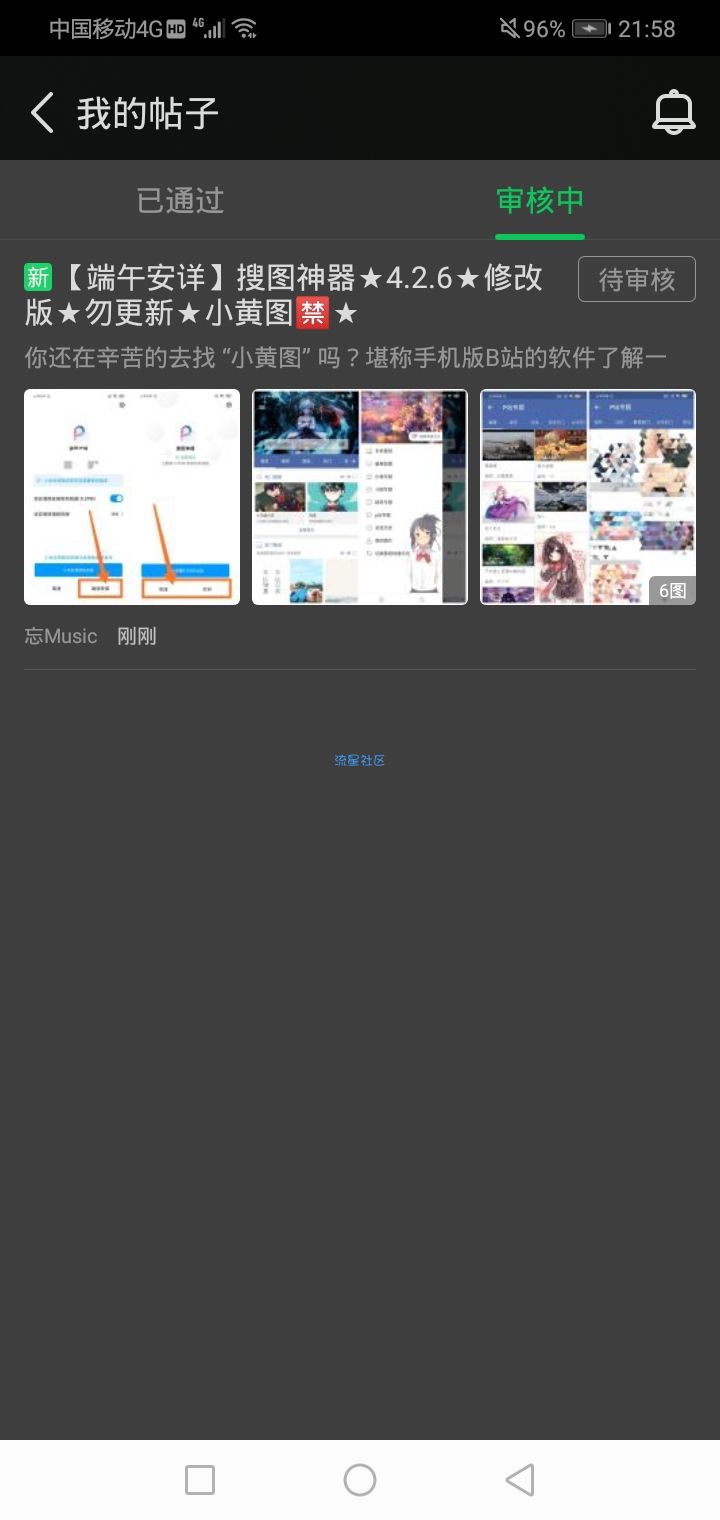
Task: Switch to the 已通过 tab
Action: [x=180, y=200]
